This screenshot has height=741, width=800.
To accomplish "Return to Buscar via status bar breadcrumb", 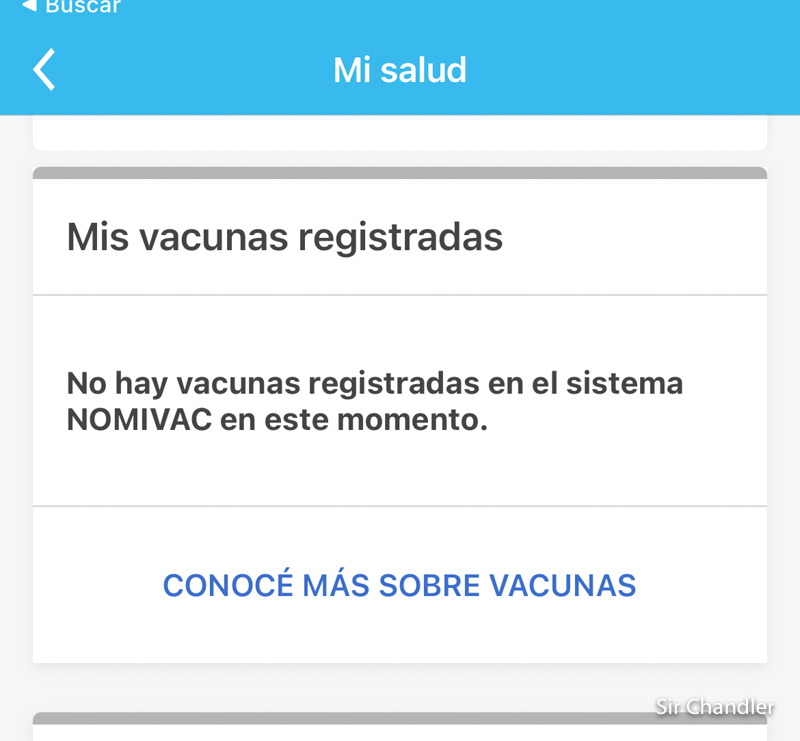I will 70,8.
